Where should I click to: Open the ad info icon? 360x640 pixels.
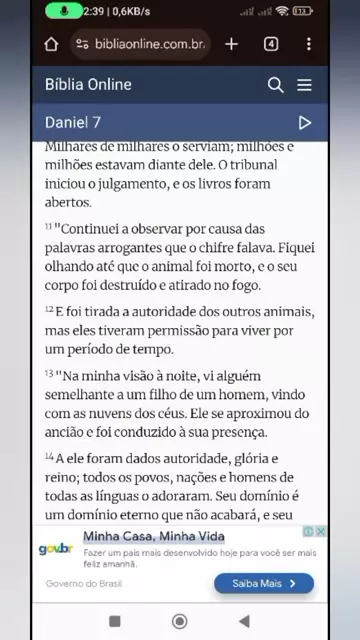[309, 531]
